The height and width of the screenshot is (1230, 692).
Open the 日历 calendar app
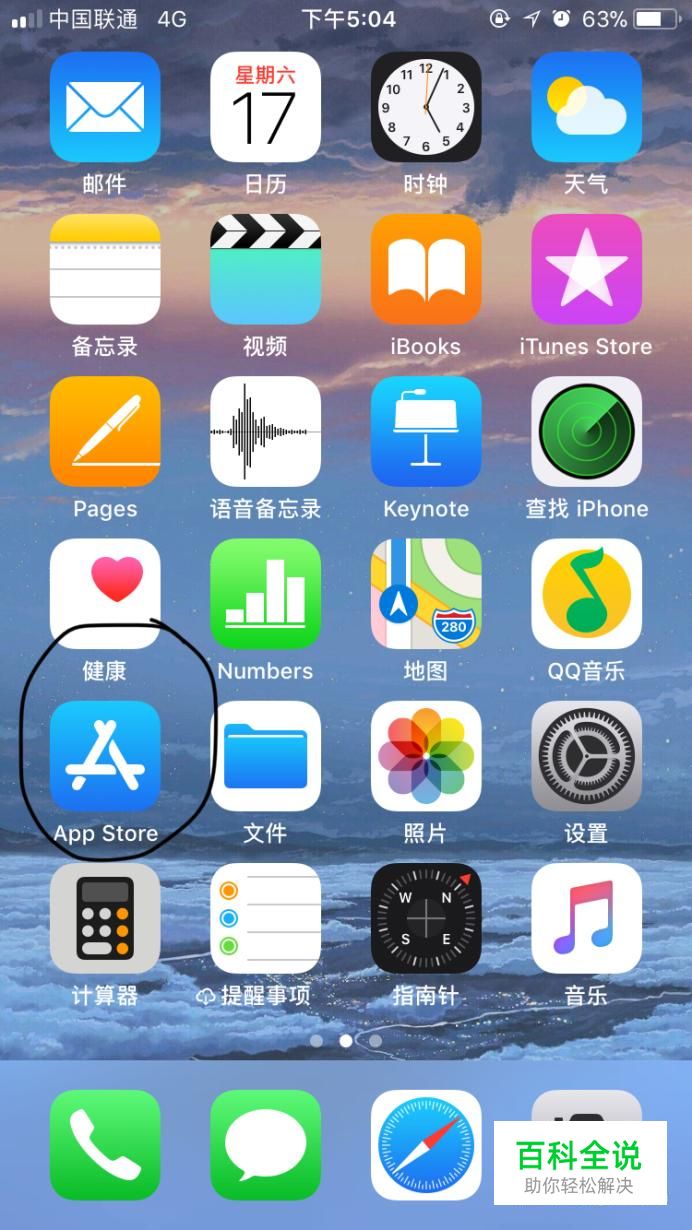tap(265, 107)
